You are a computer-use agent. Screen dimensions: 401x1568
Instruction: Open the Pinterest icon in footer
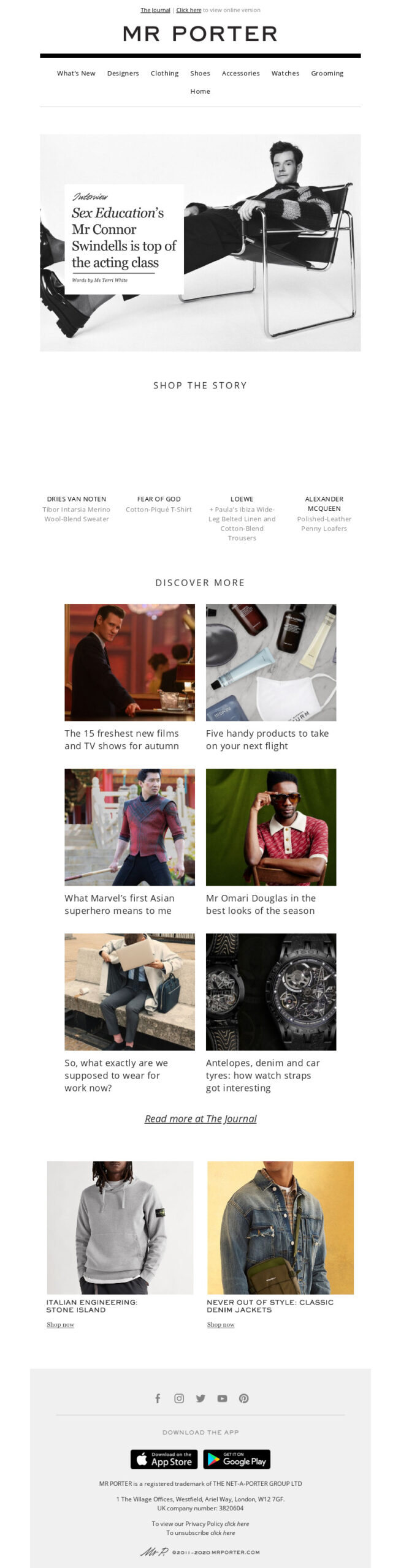(243, 1398)
